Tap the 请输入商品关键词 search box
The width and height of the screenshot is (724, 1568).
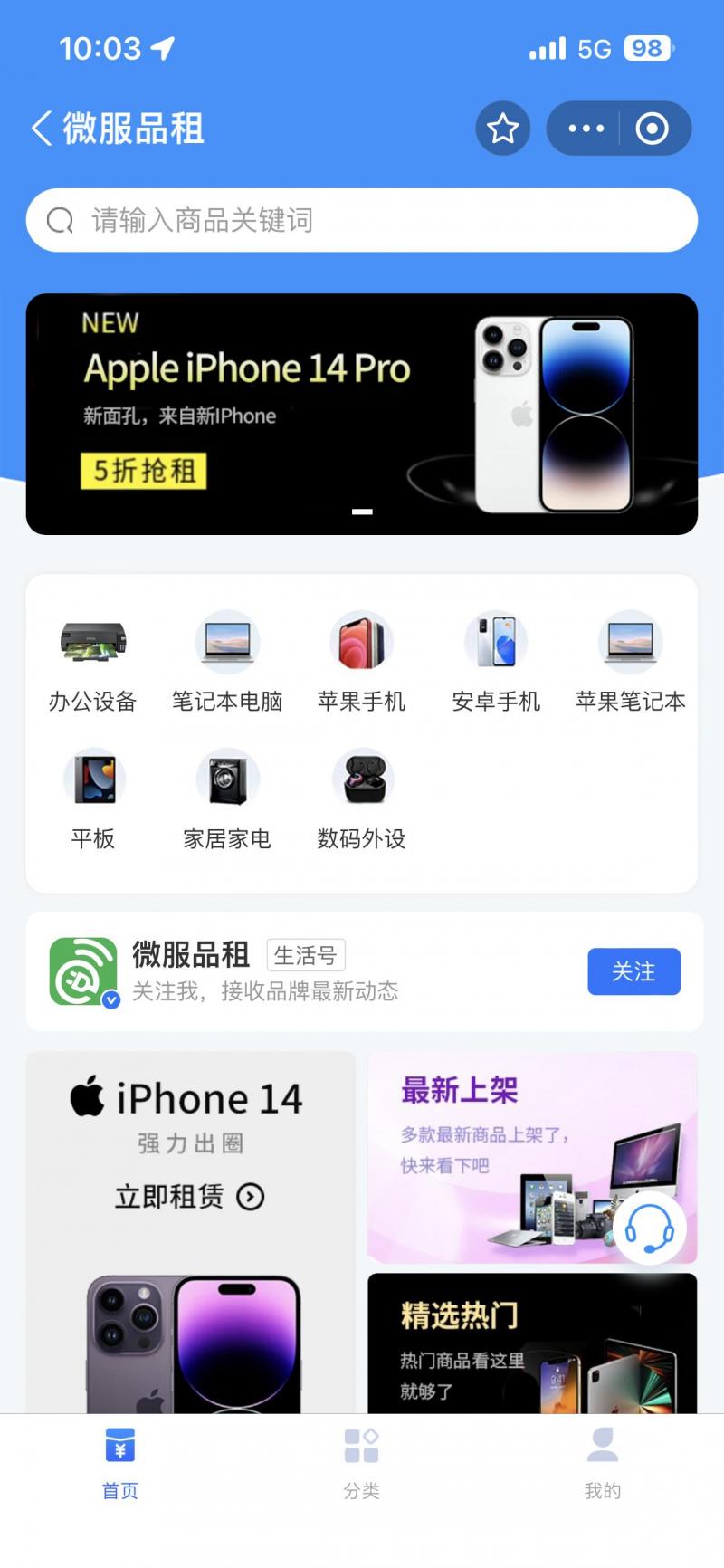[362, 220]
